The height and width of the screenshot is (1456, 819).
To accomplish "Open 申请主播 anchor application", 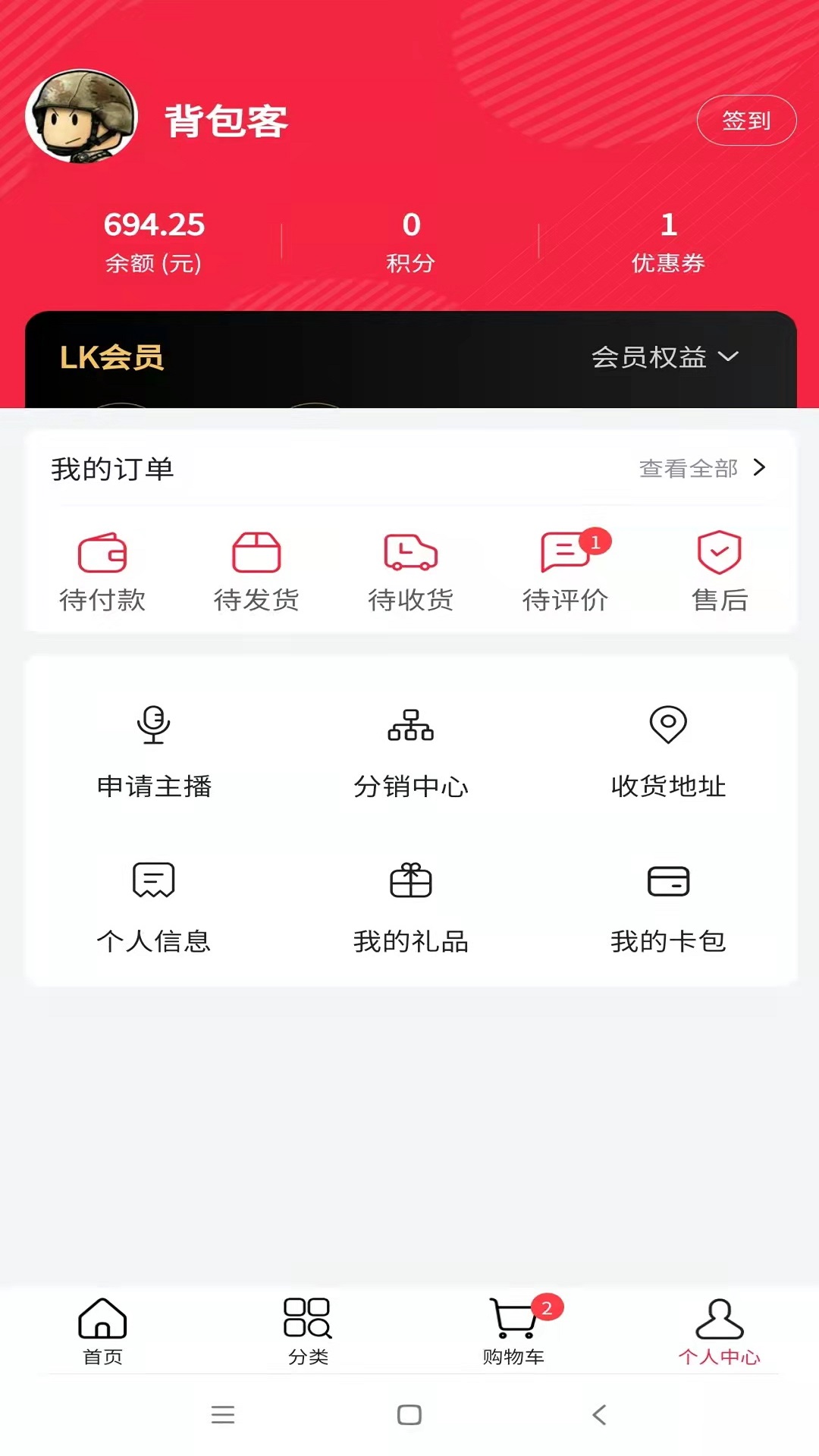I will pos(154,751).
